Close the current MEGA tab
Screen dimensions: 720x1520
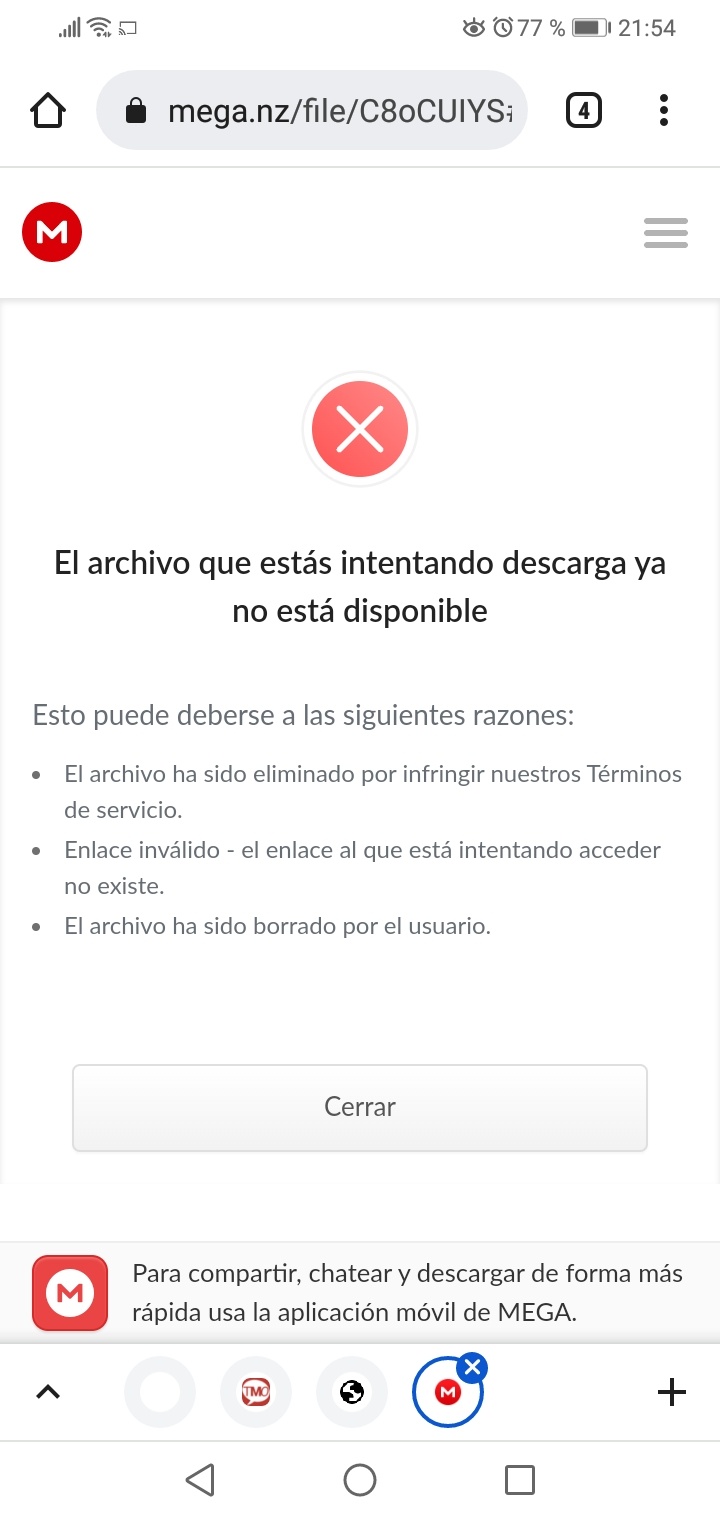tap(475, 1366)
